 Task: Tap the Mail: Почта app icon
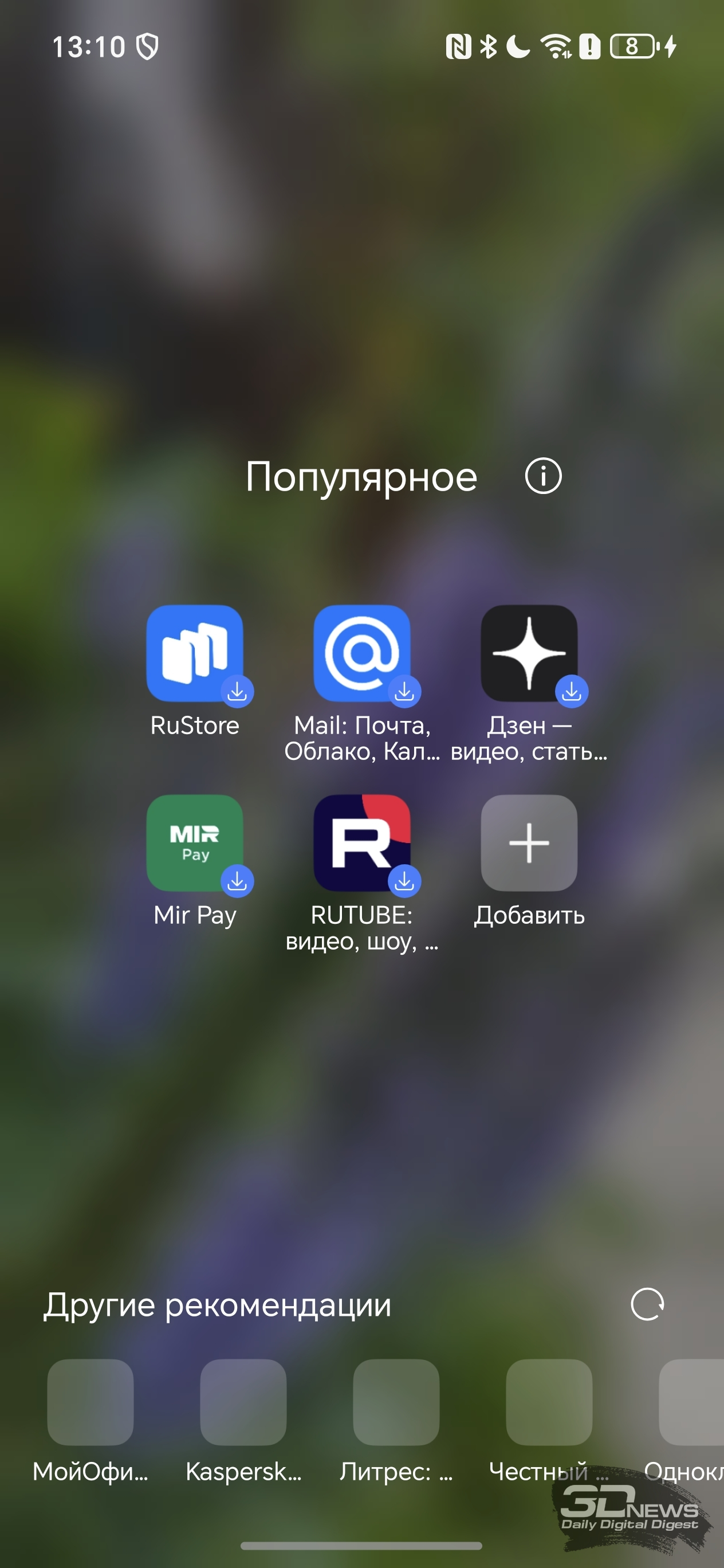362,653
